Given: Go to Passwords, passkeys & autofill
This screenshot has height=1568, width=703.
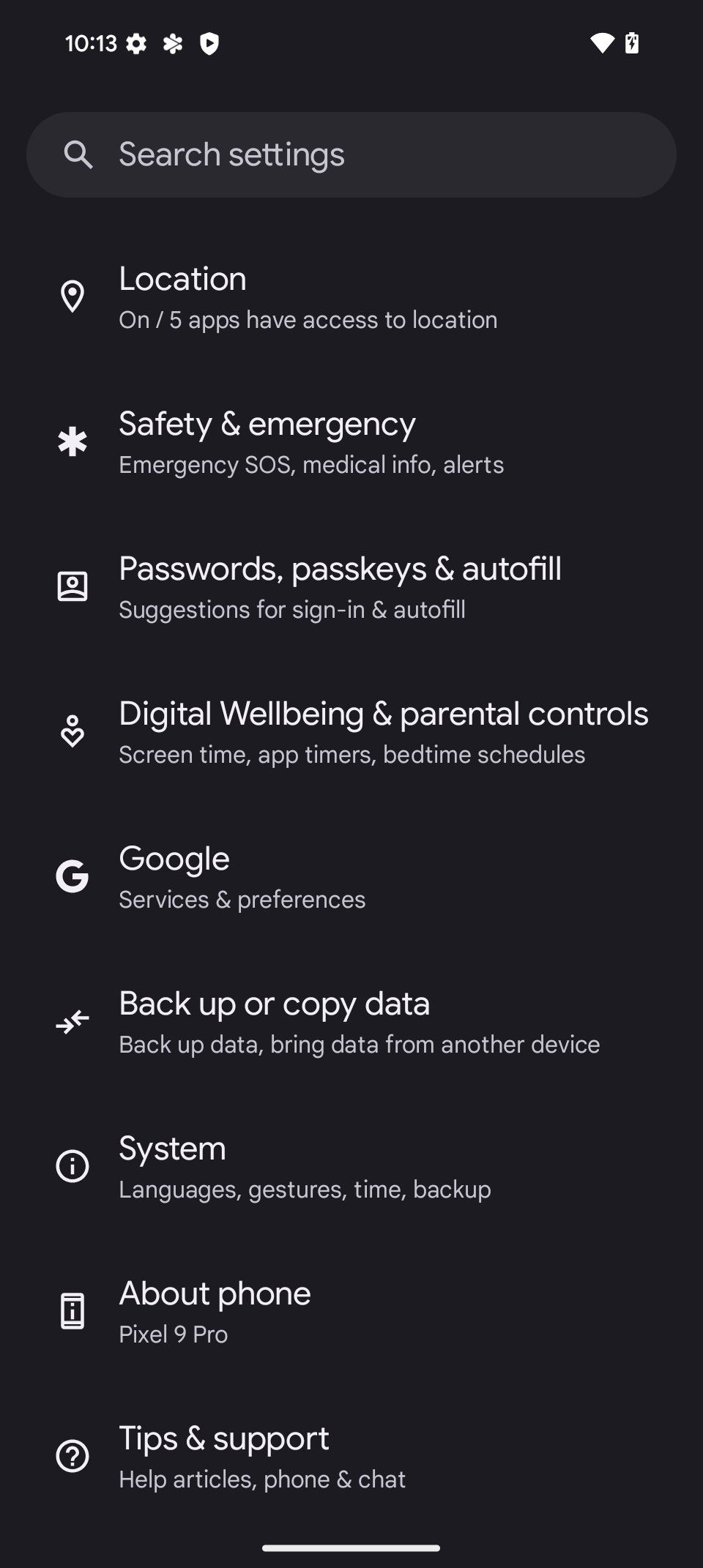Looking at the screenshot, I should pos(340,588).
